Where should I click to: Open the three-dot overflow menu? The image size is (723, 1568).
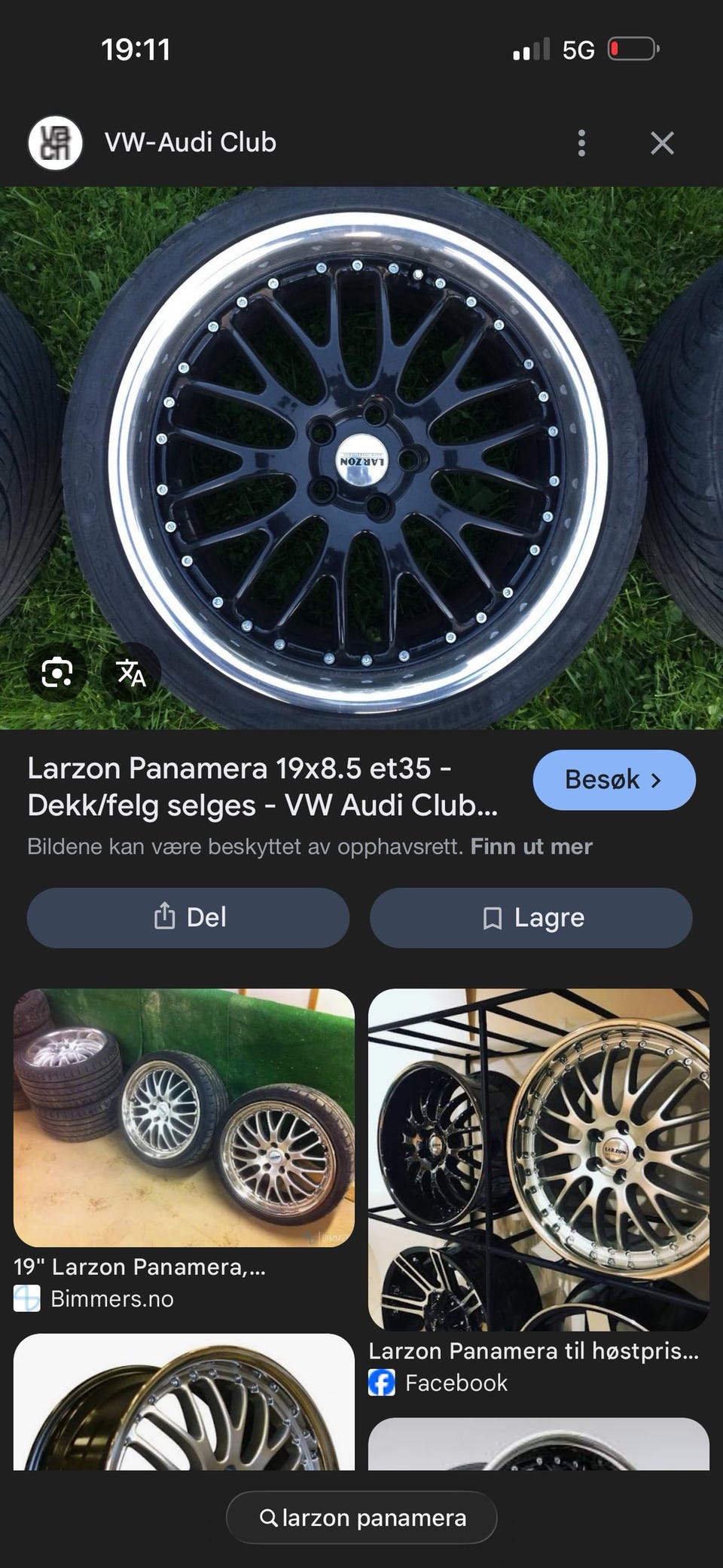click(581, 143)
